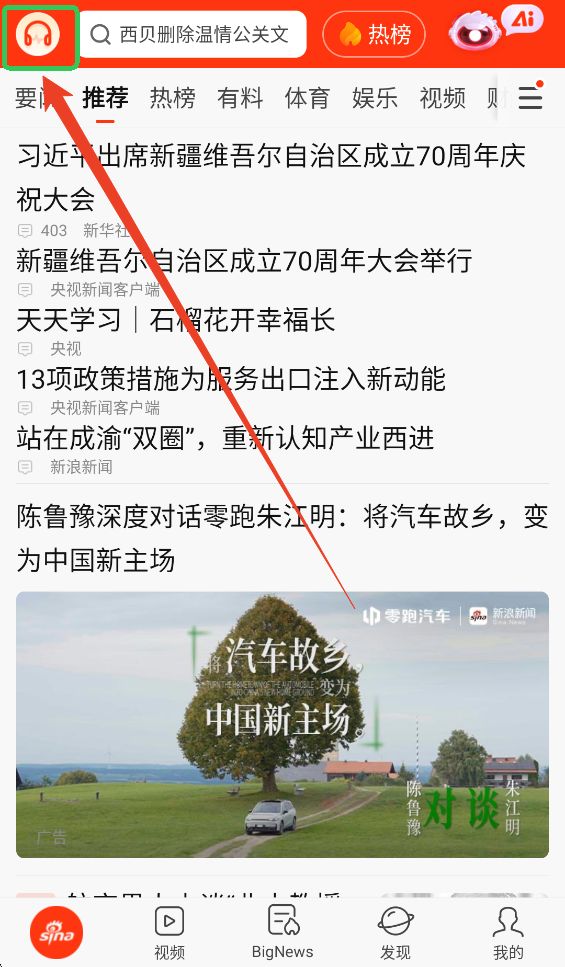Switch to the 视频 top tab
This screenshot has height=967, width=565.
[x=442, y=99]
